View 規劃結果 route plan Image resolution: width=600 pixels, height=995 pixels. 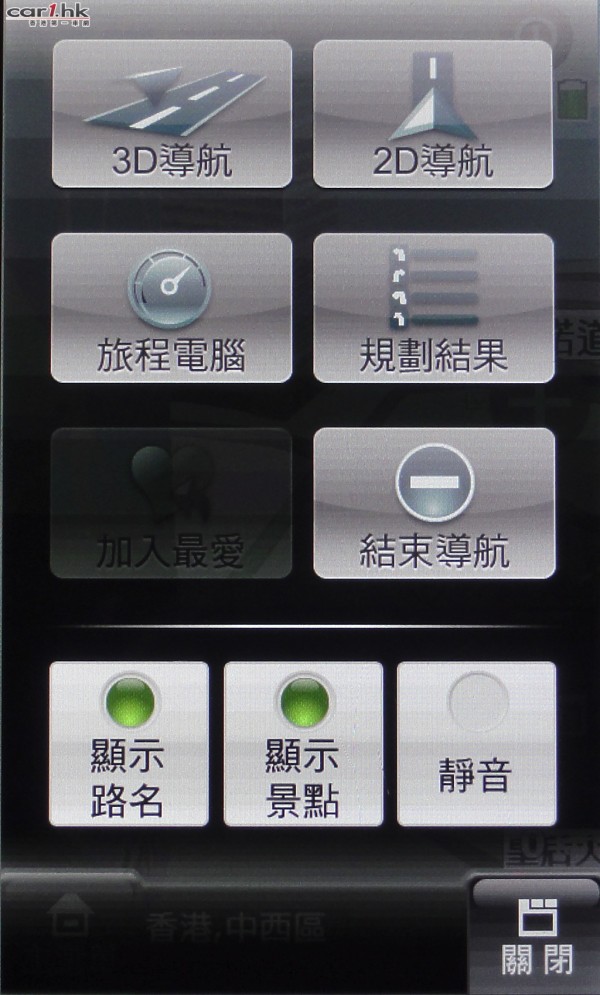click(x=433, y=308)
